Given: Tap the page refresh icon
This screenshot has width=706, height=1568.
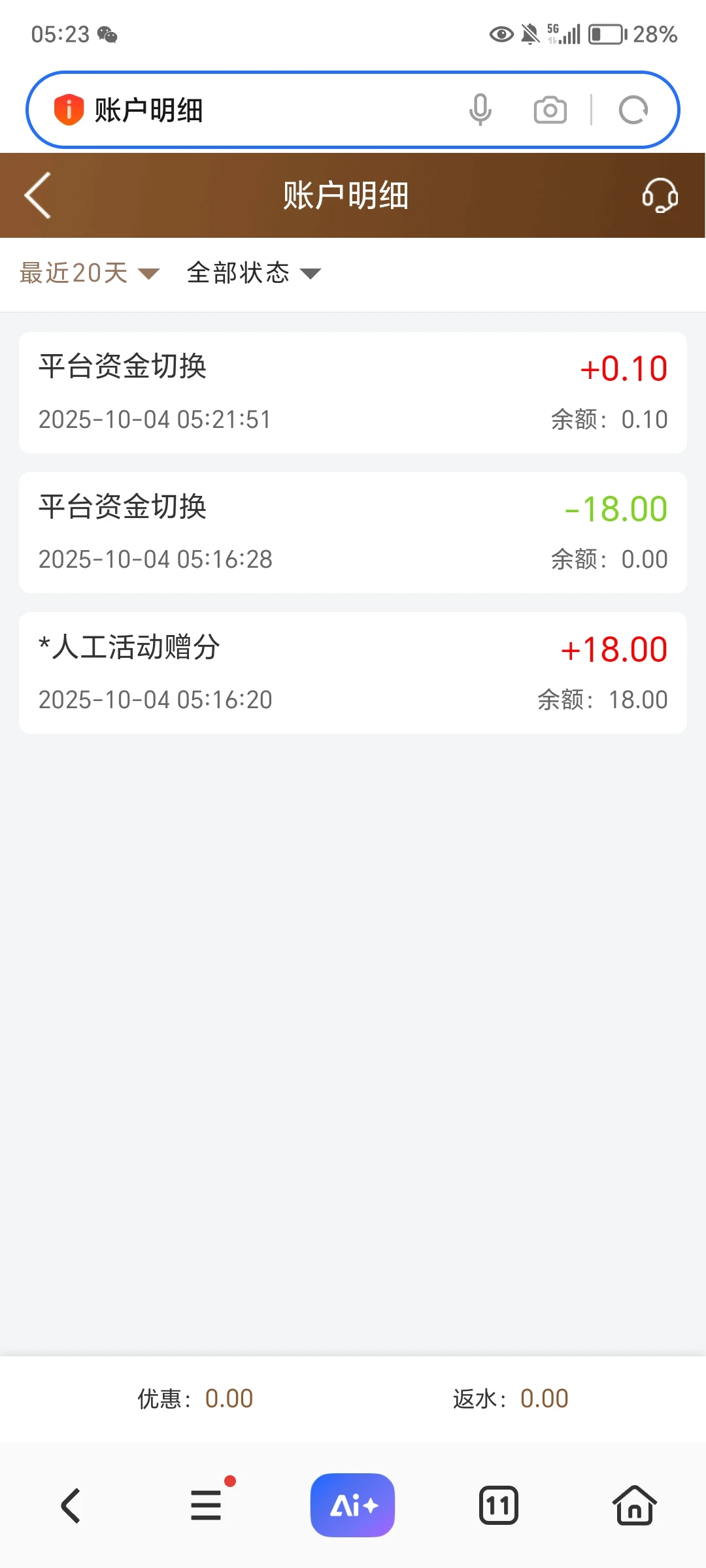Looking at the screenshot, I should click(x=633, y=109).
